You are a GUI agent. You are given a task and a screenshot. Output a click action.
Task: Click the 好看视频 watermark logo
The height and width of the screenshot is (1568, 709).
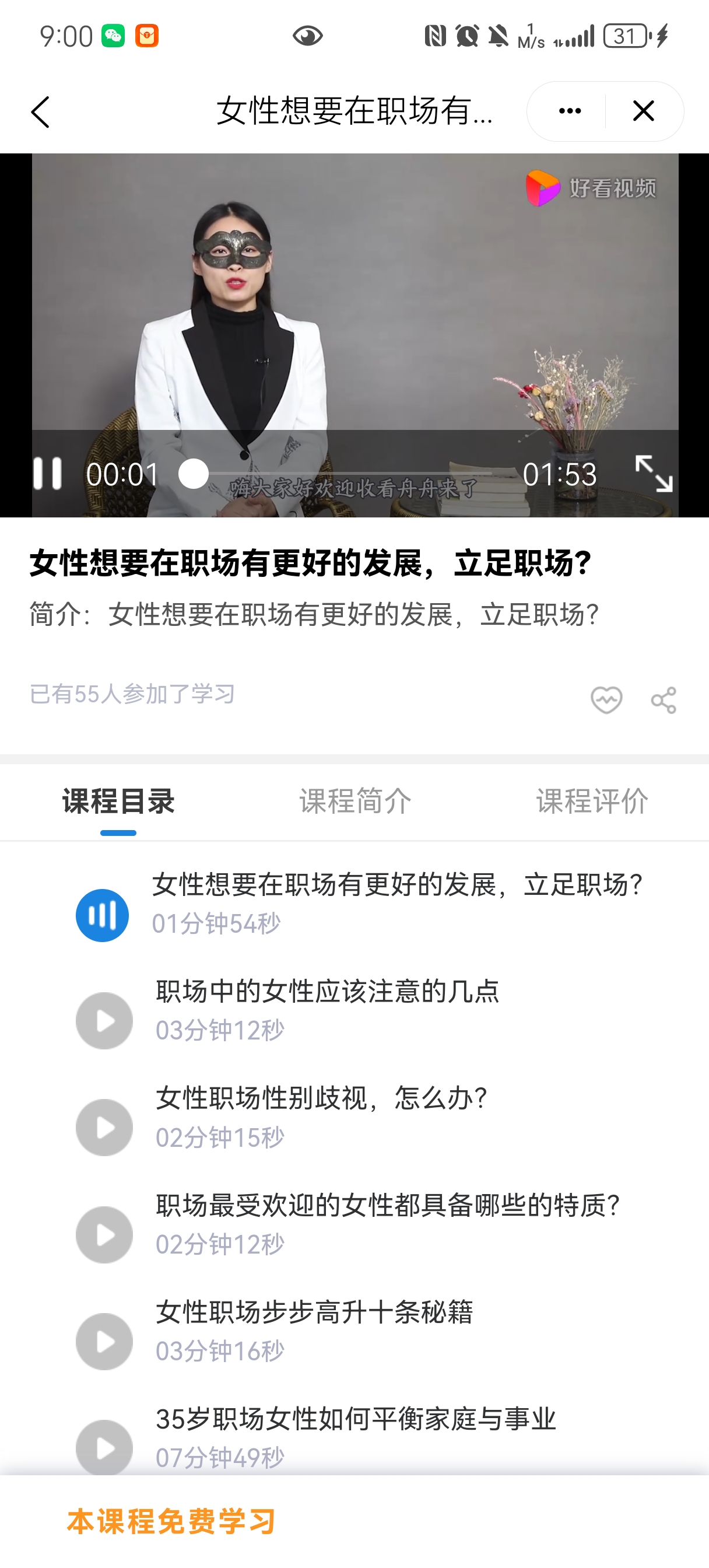(x=589, y=191)
